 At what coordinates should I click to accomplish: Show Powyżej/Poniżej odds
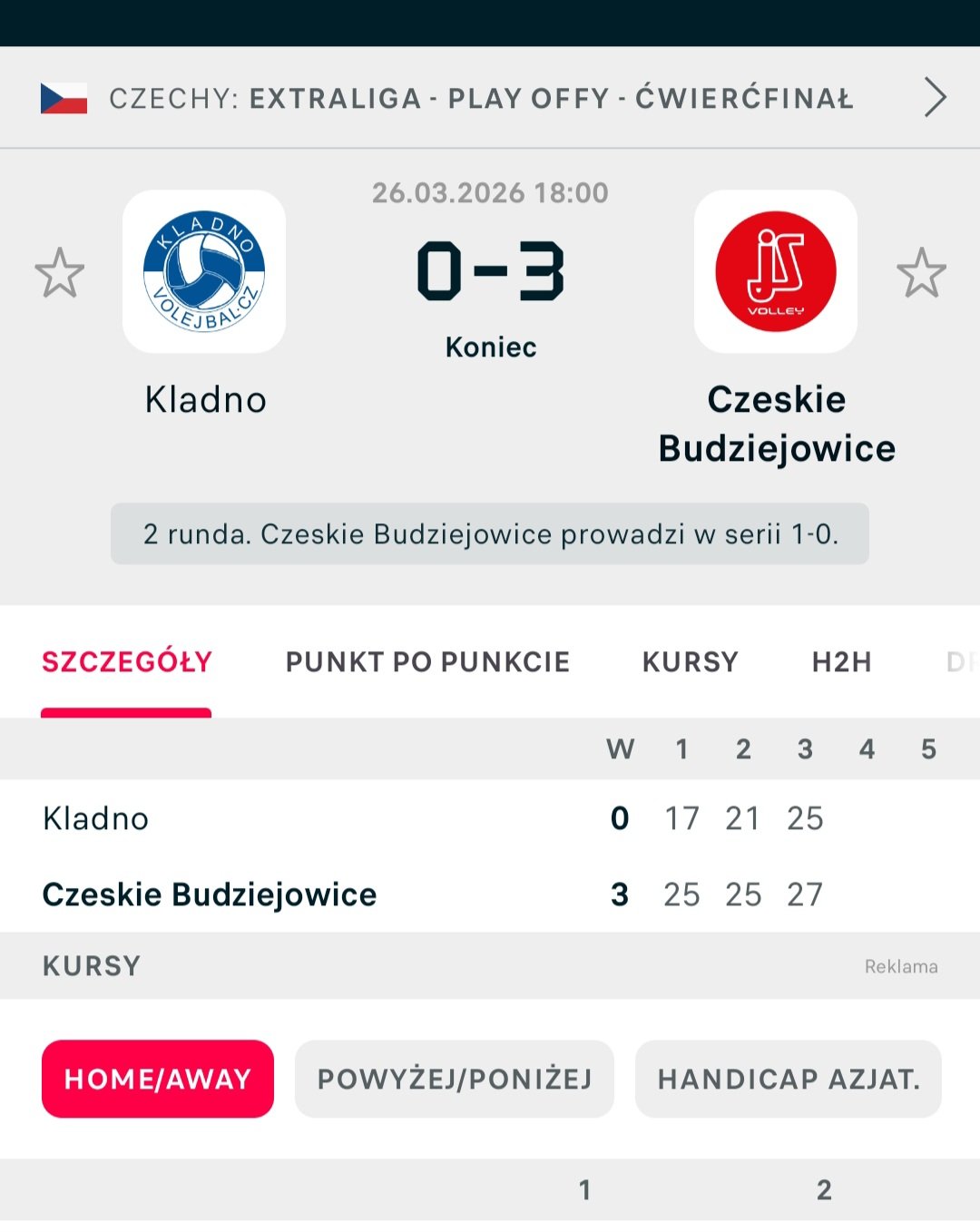click(x=455, y=1079)
